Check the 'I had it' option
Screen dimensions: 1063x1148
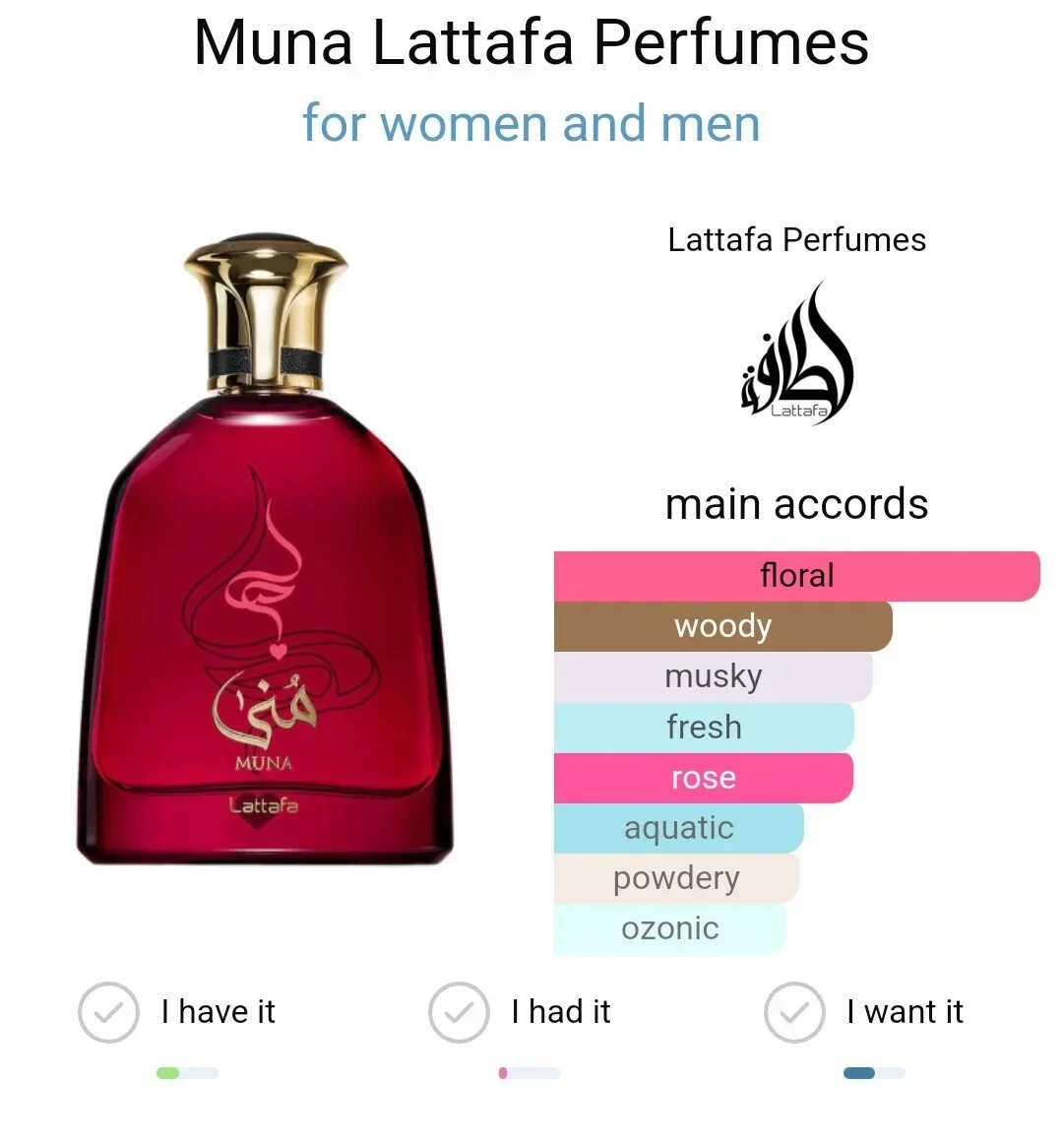click(x=459, y=1012)
